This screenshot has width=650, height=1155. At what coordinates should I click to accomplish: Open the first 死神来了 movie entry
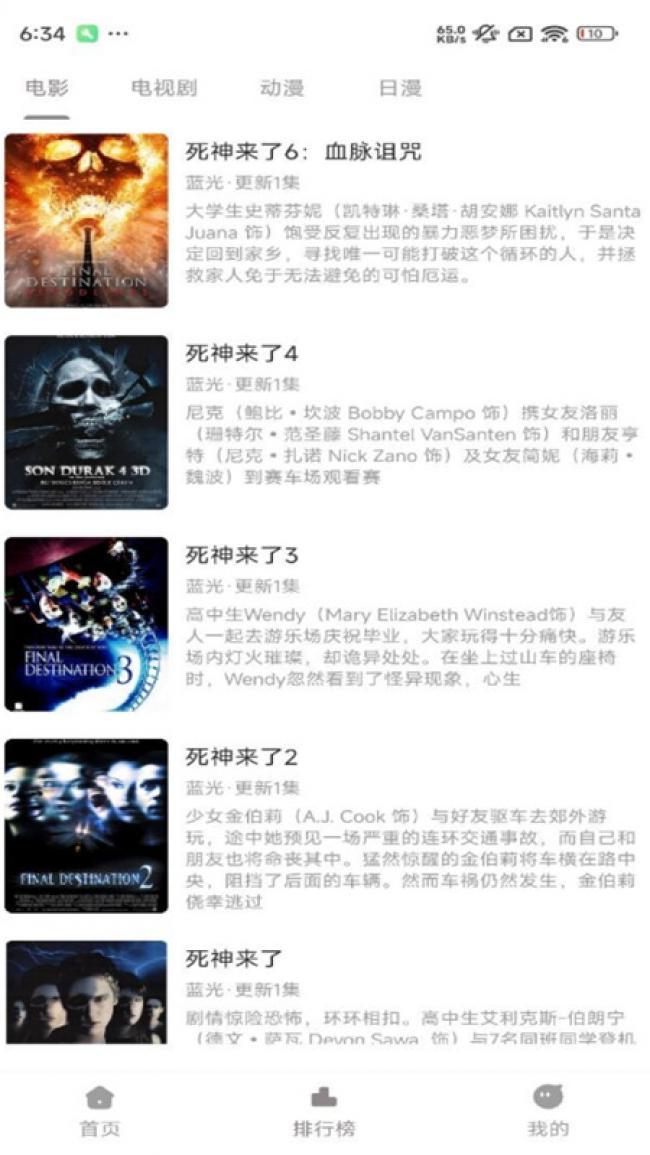pyautogui.click(x=324, y=991)
